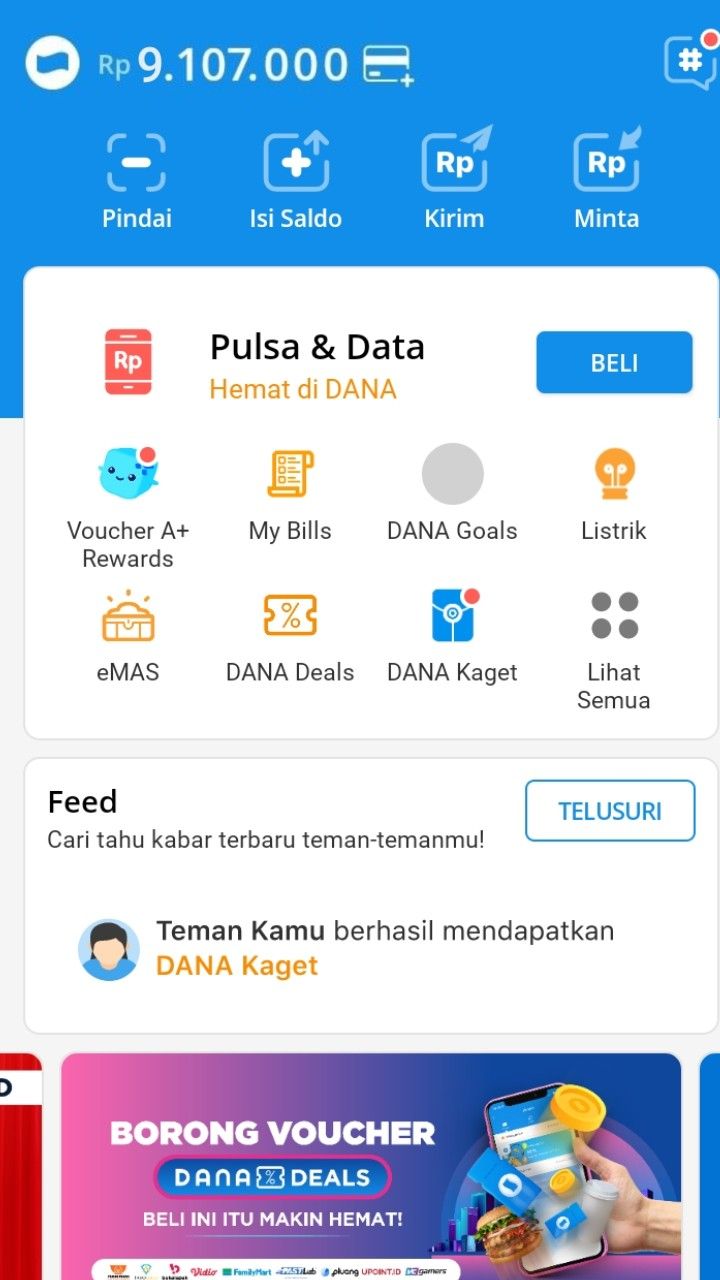Select the Listrik service
This screenshot has height=1280, width=720.
click(614, 494)
